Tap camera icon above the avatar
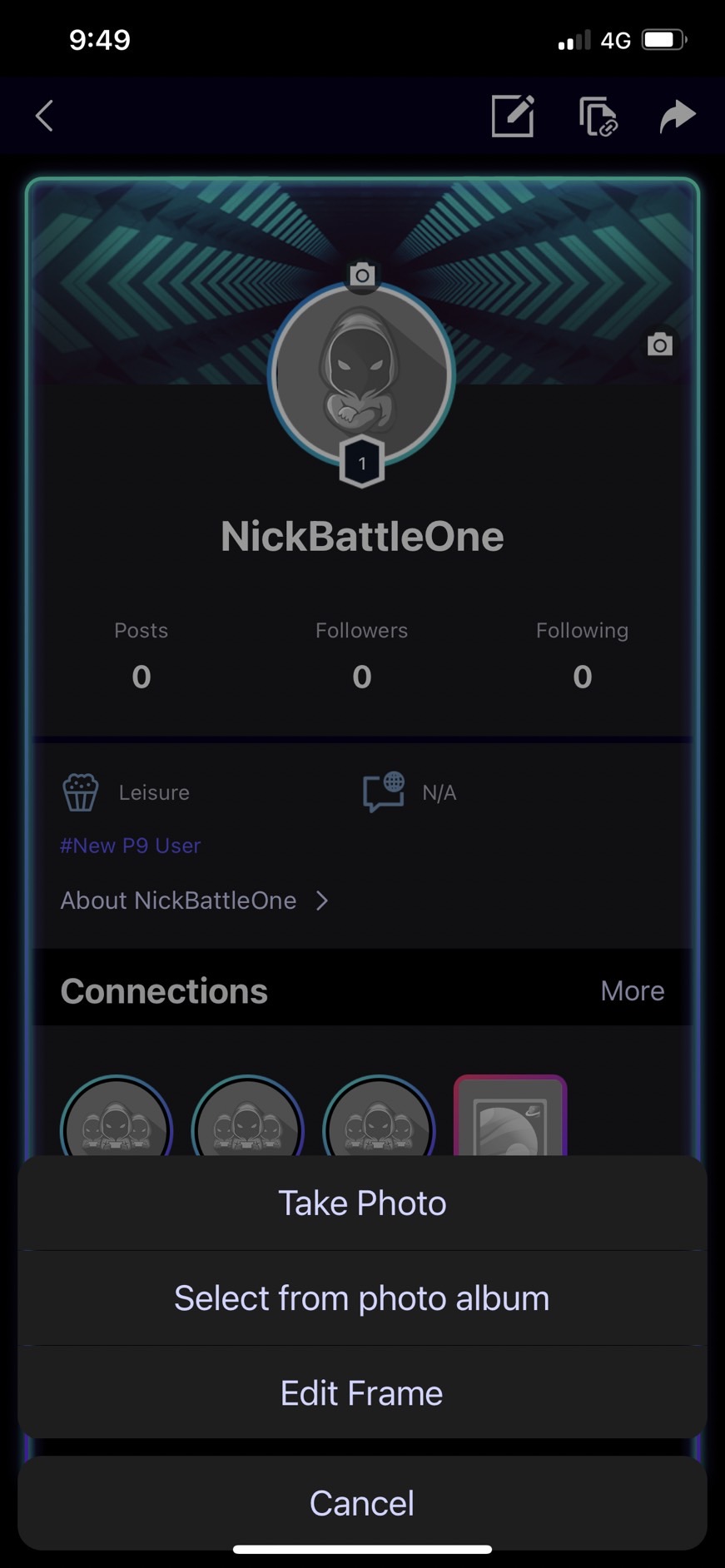This screenshot has height=1568, width=725. (x=362, y=275)
